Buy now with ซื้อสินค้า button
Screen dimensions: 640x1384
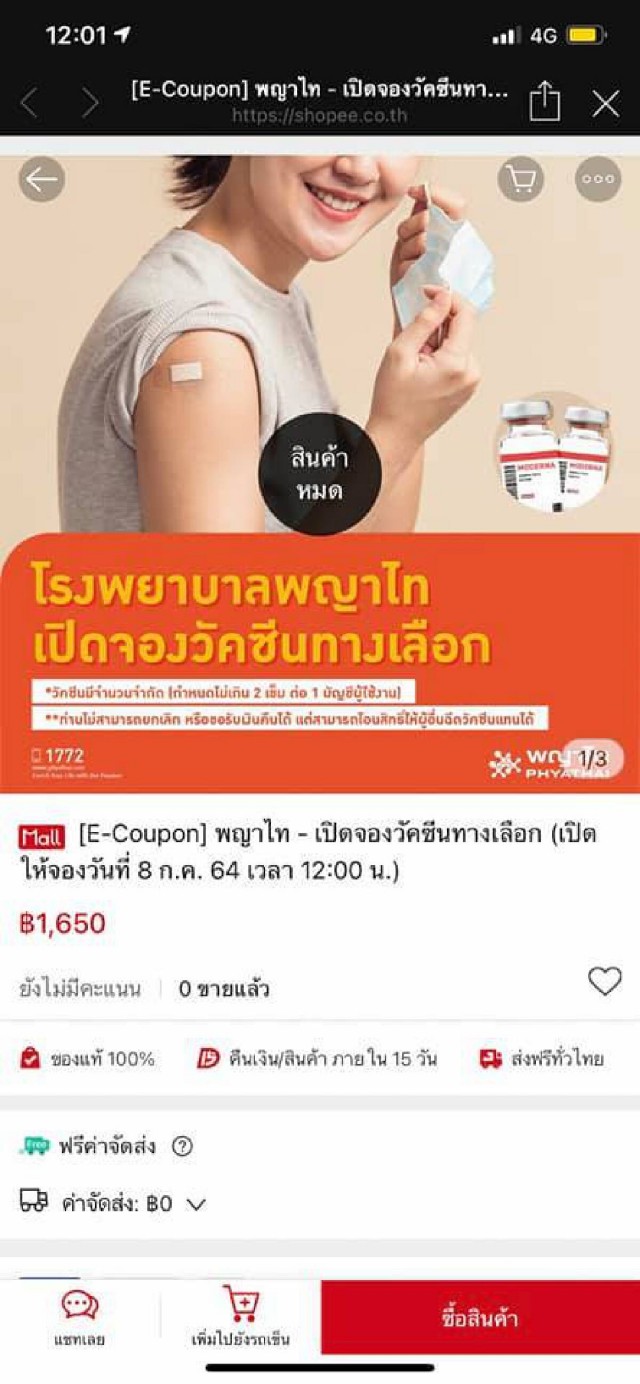480,1317
